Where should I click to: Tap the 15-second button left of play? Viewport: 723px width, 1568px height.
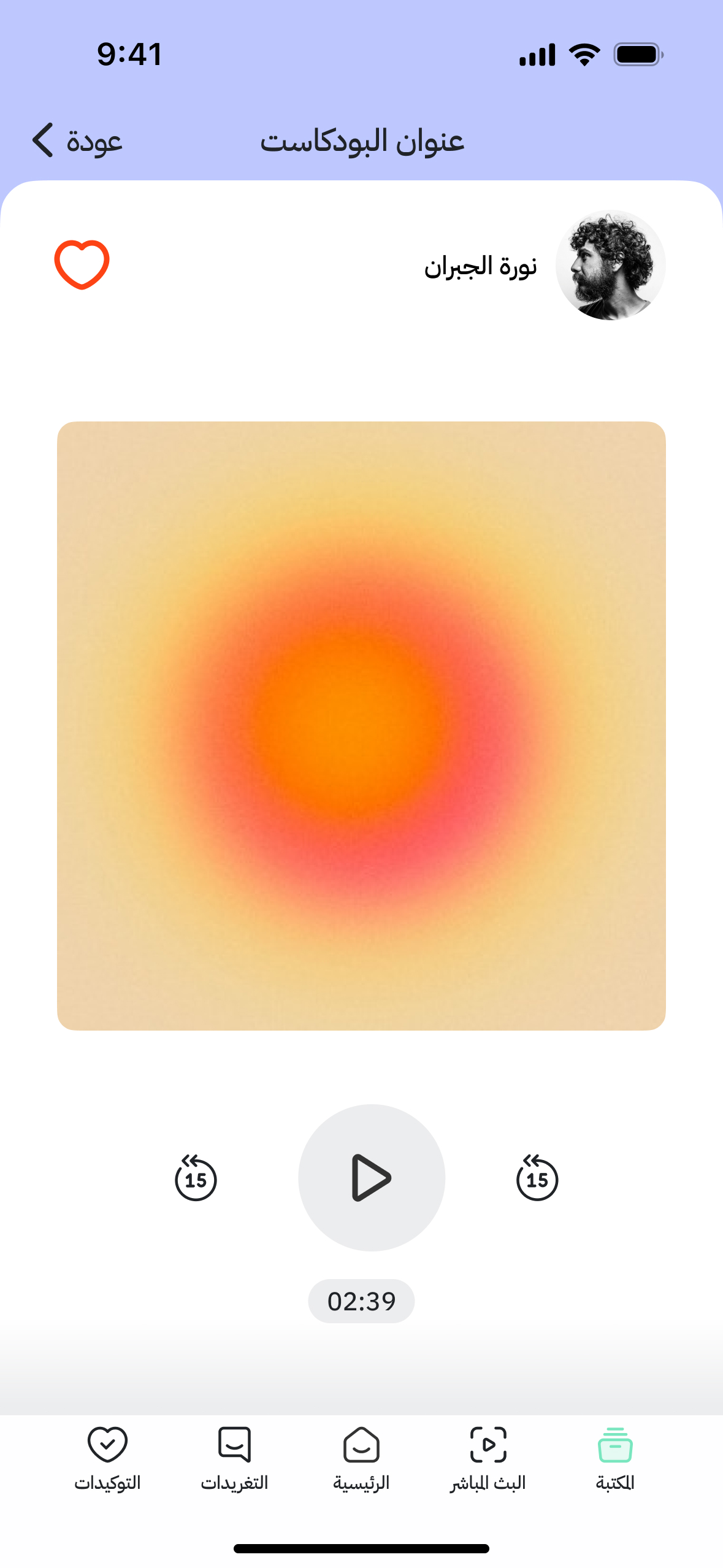(x=196, y=1177)
